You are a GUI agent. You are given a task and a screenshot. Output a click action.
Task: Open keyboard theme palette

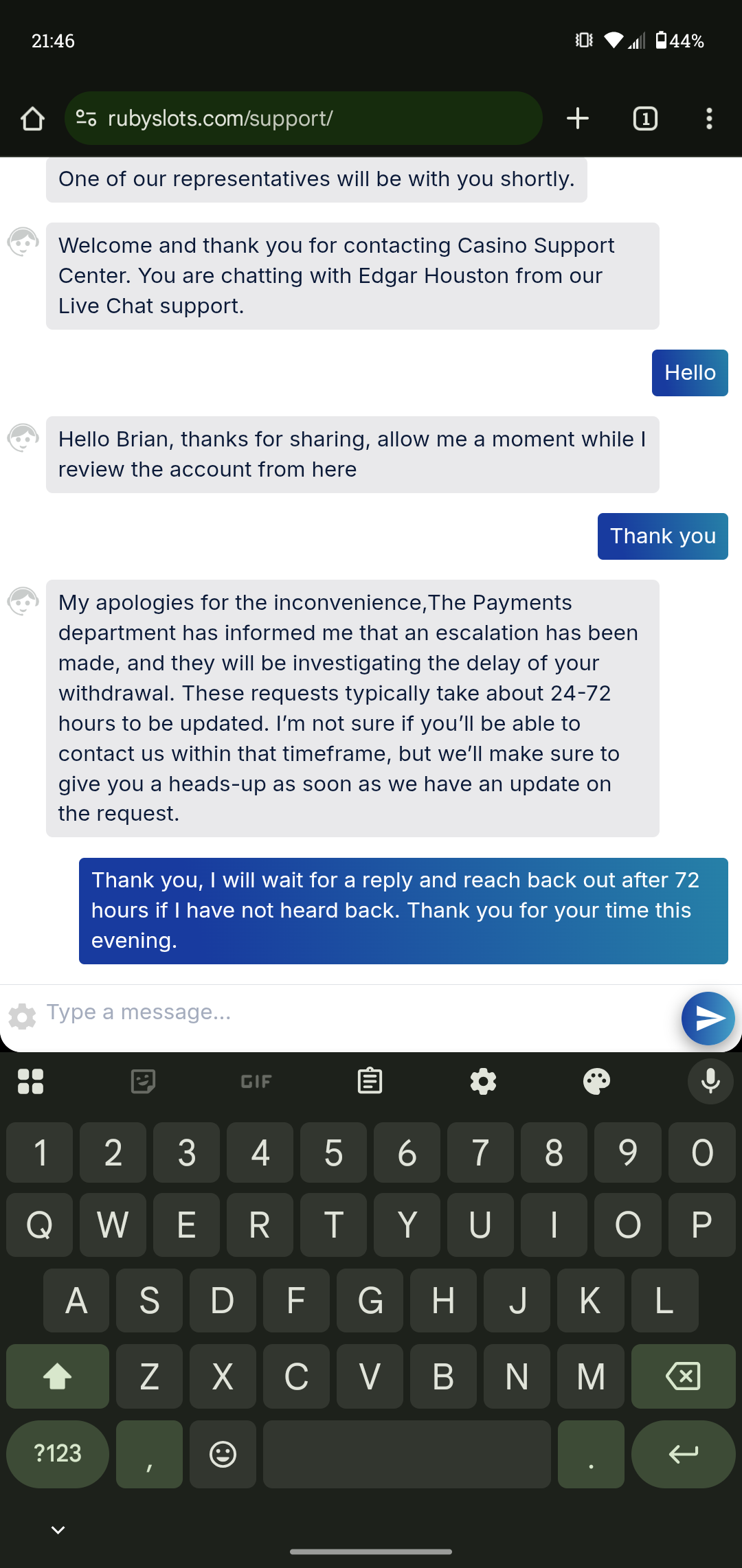coord(596,1081)
